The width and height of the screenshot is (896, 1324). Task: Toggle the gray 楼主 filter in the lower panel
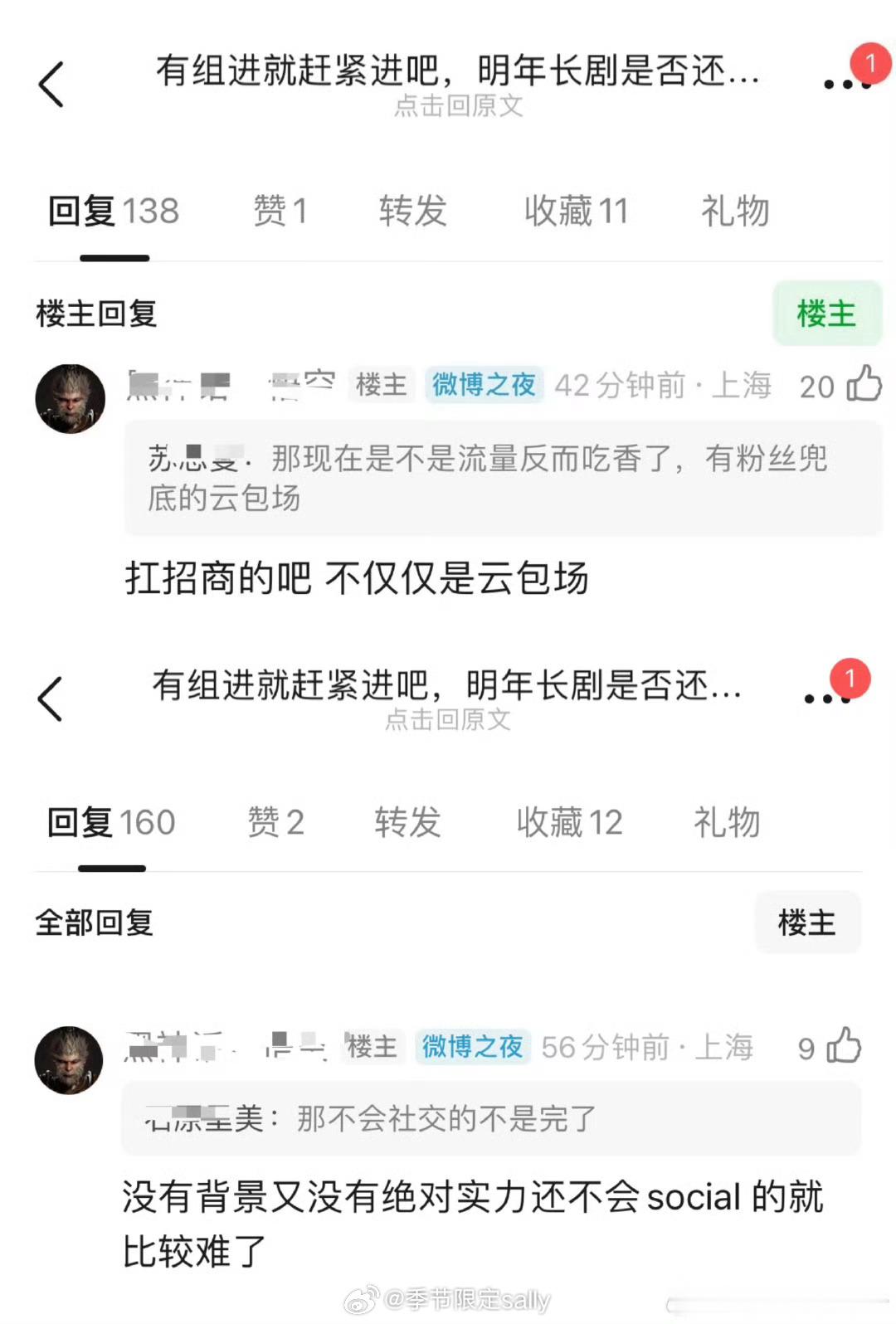[807, 922]
